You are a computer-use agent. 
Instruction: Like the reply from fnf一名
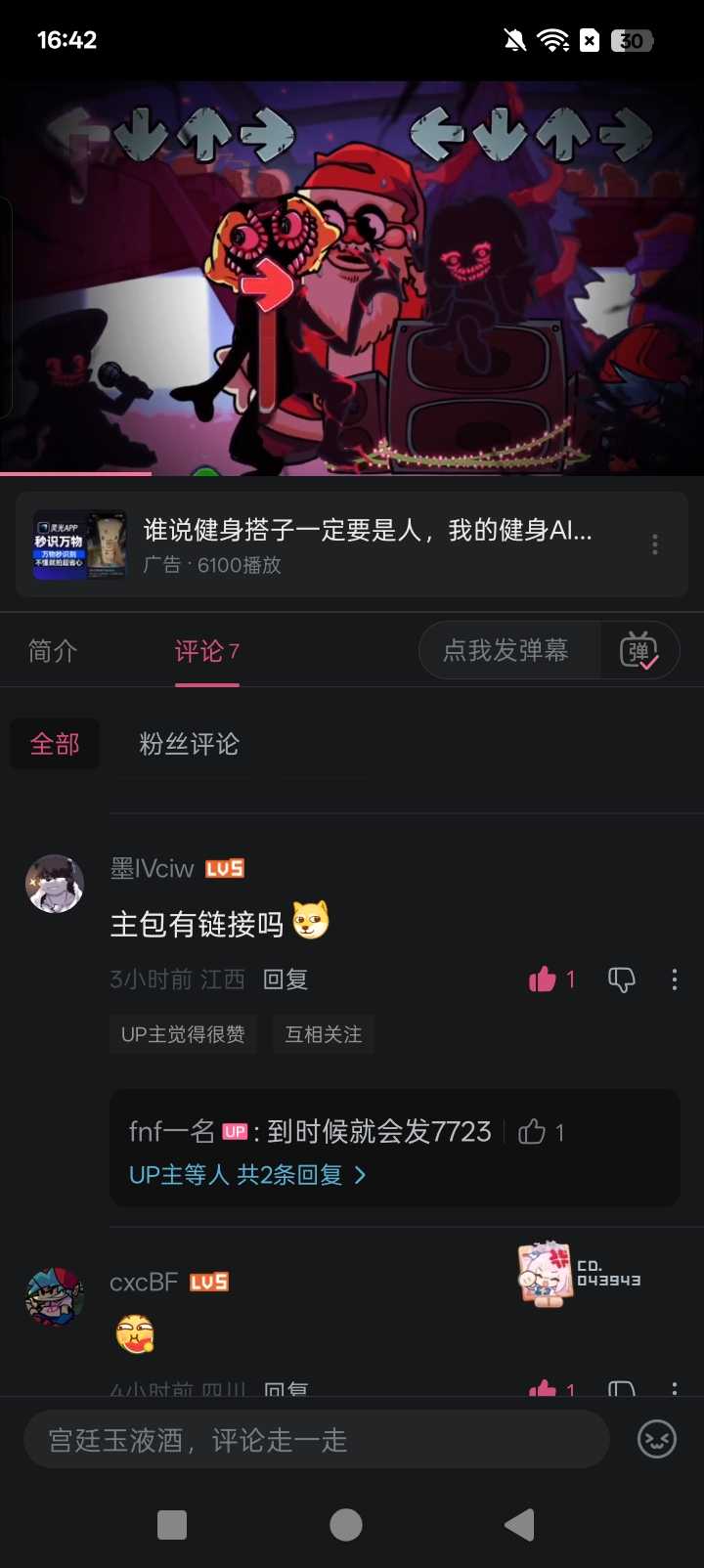pos(533,1132)
